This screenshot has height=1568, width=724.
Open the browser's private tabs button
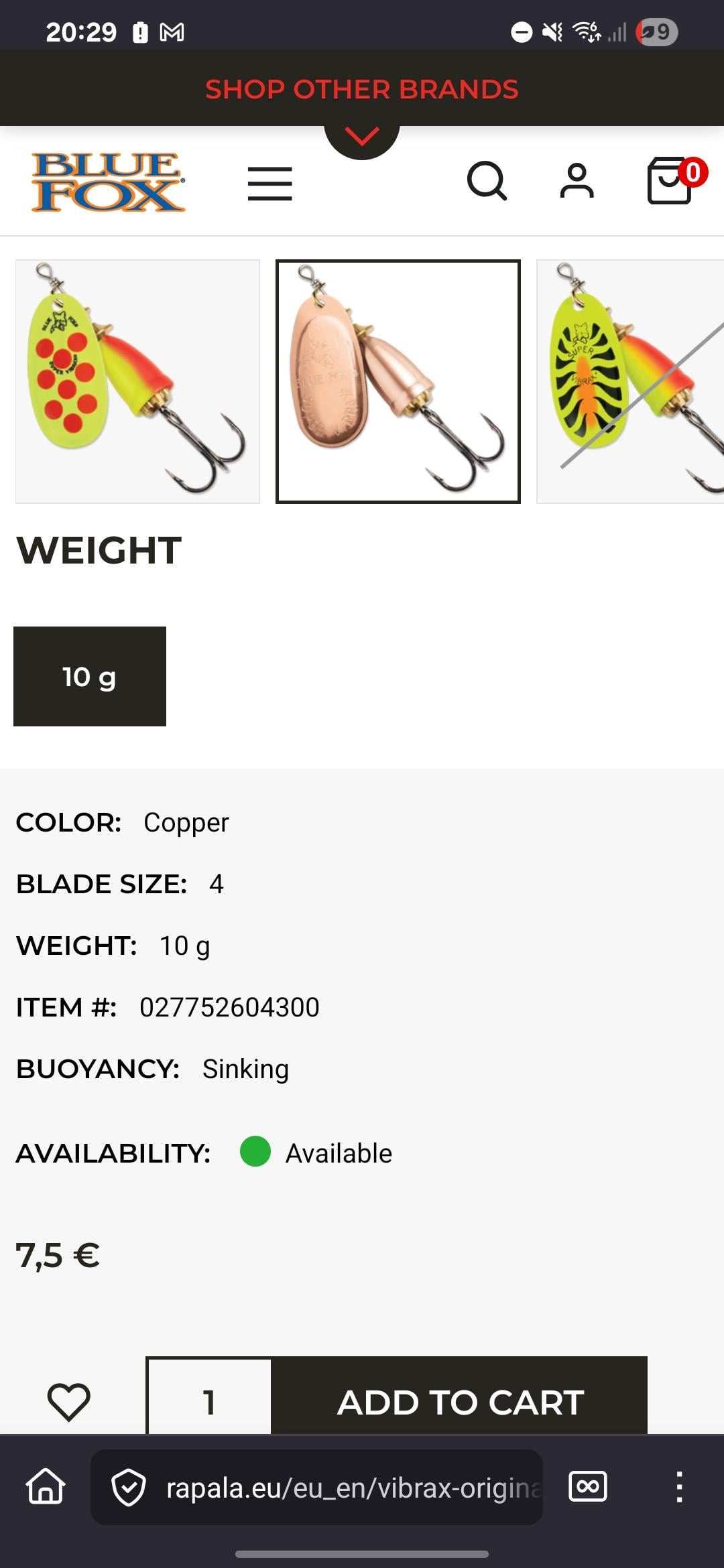click(x=588, y=1486)
